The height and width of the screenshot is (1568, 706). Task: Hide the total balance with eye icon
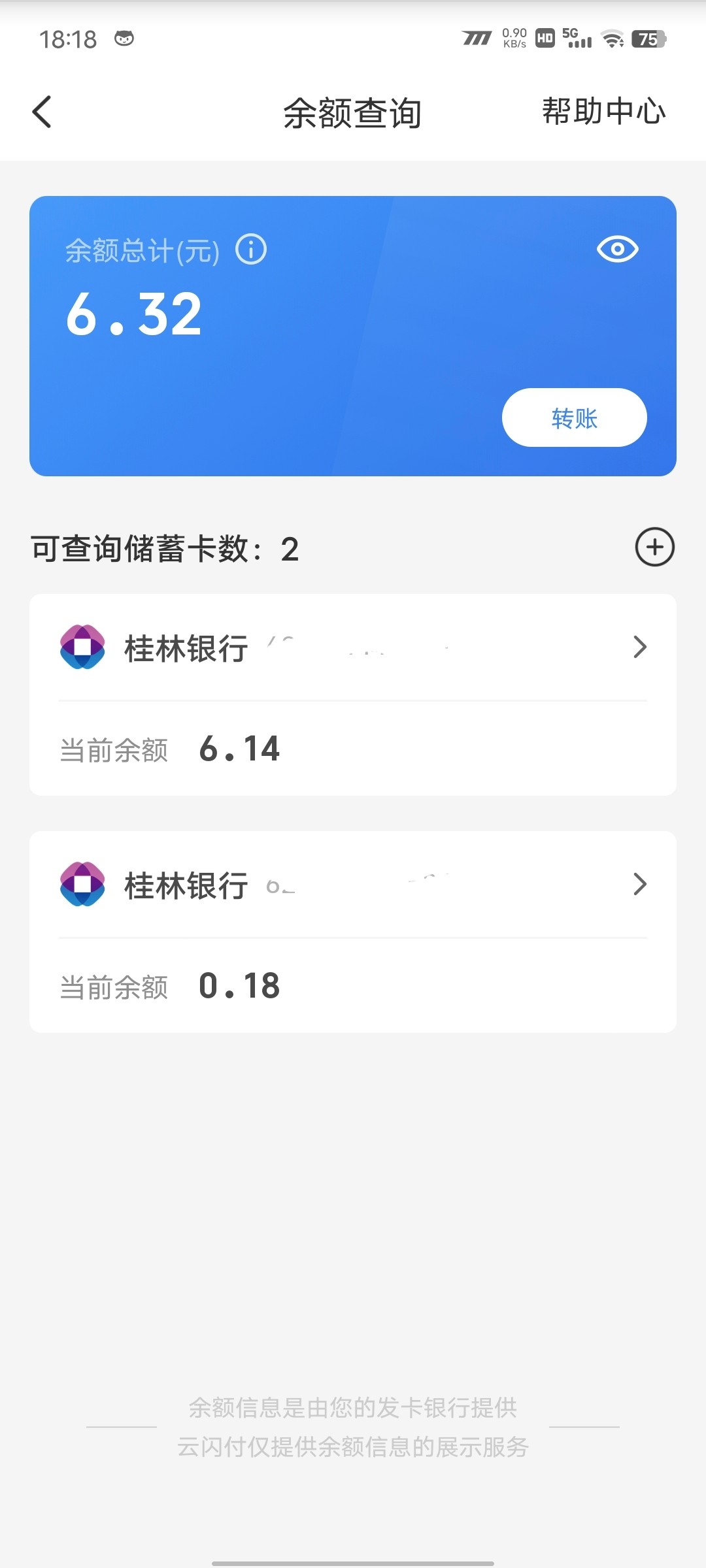(x=617, y=249)
